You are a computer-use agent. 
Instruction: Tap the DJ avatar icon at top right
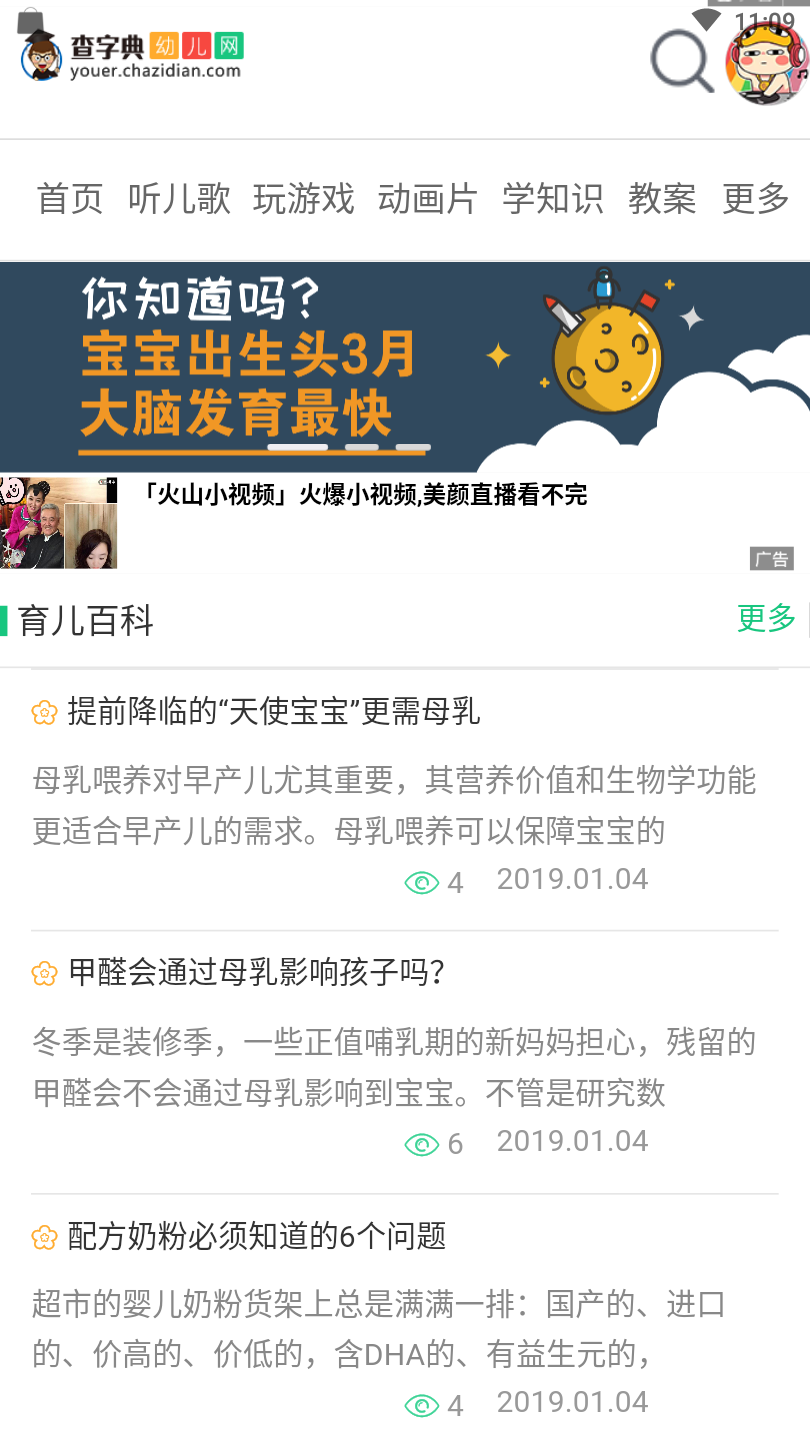tap(766, 63)
